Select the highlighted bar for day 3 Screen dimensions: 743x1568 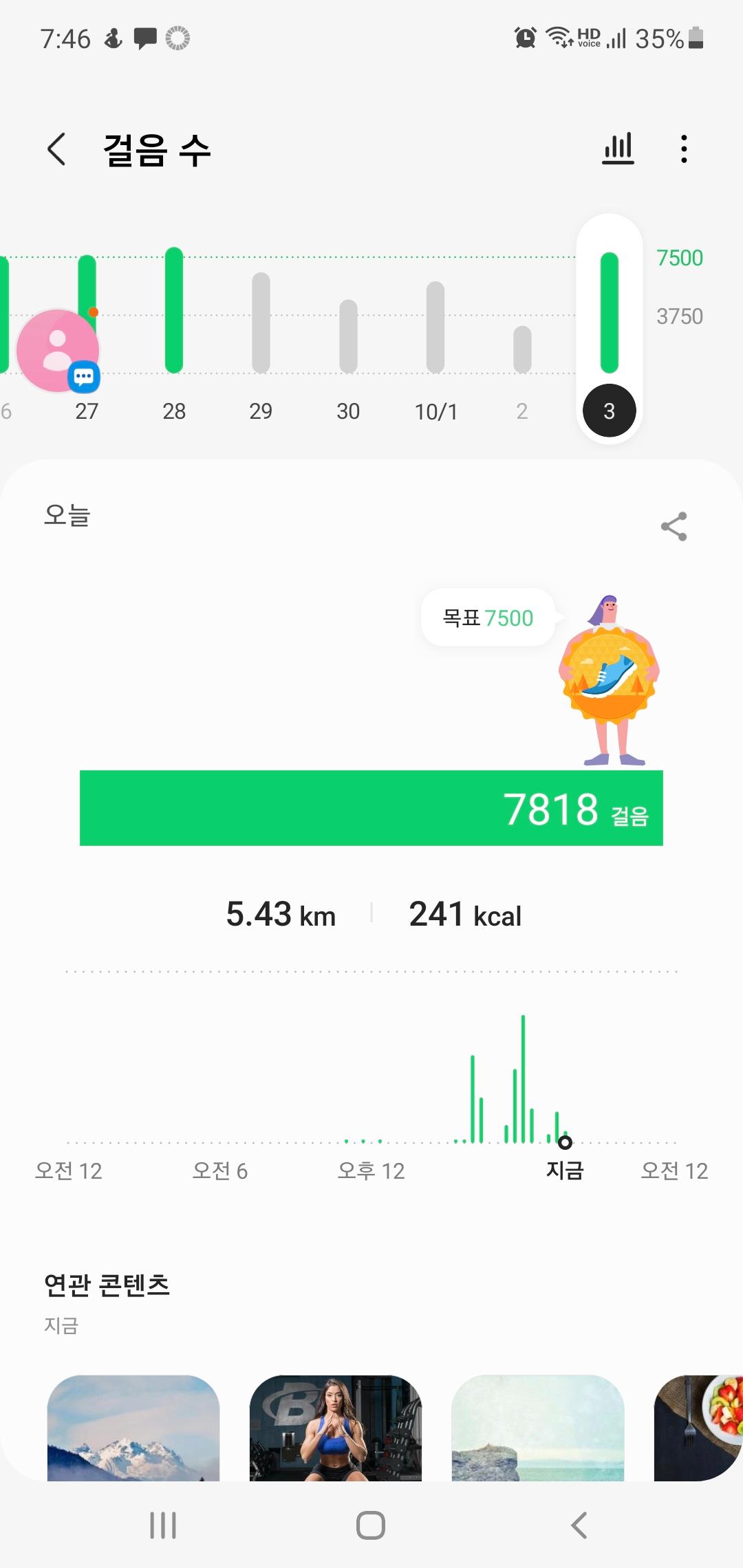(x=609, y=313)
